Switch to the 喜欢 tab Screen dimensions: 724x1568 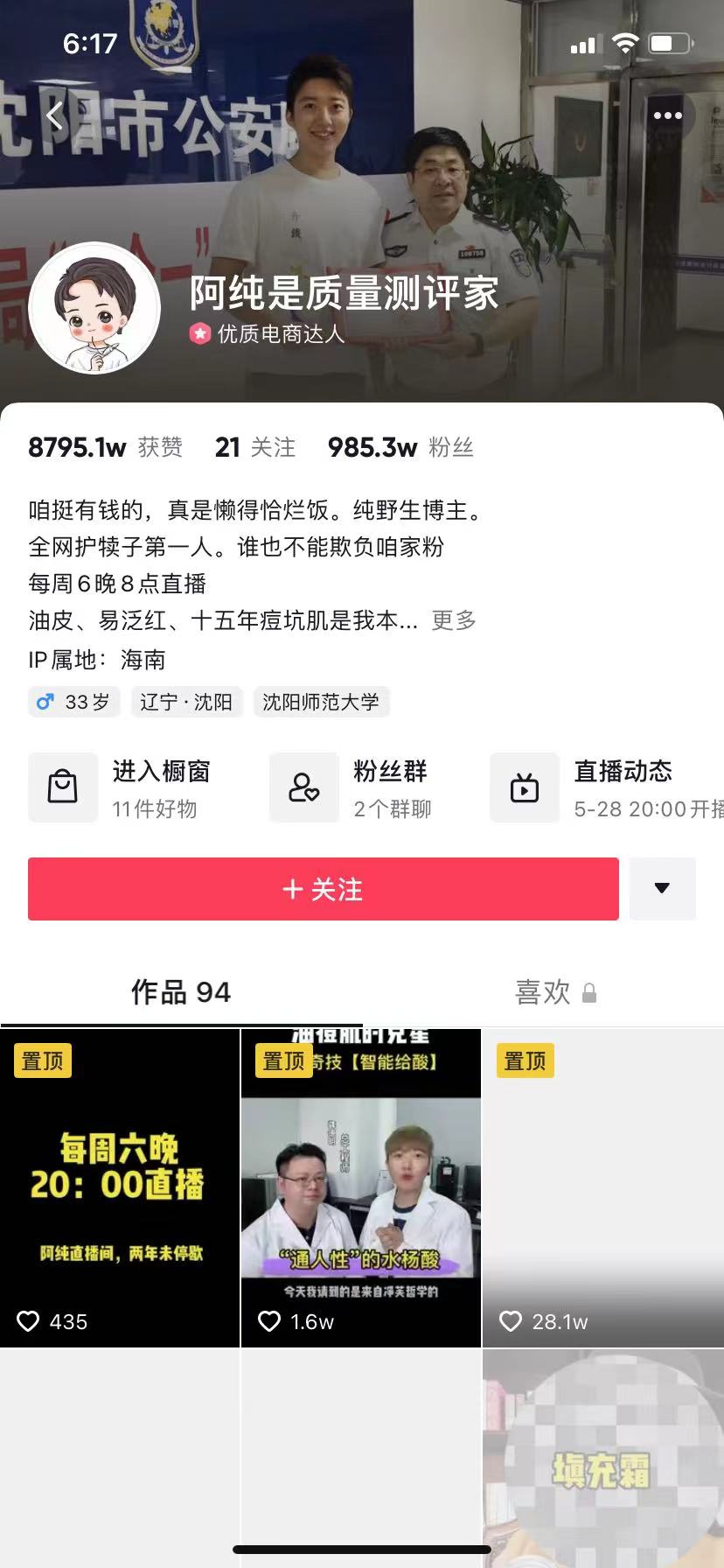pos(554,992)
